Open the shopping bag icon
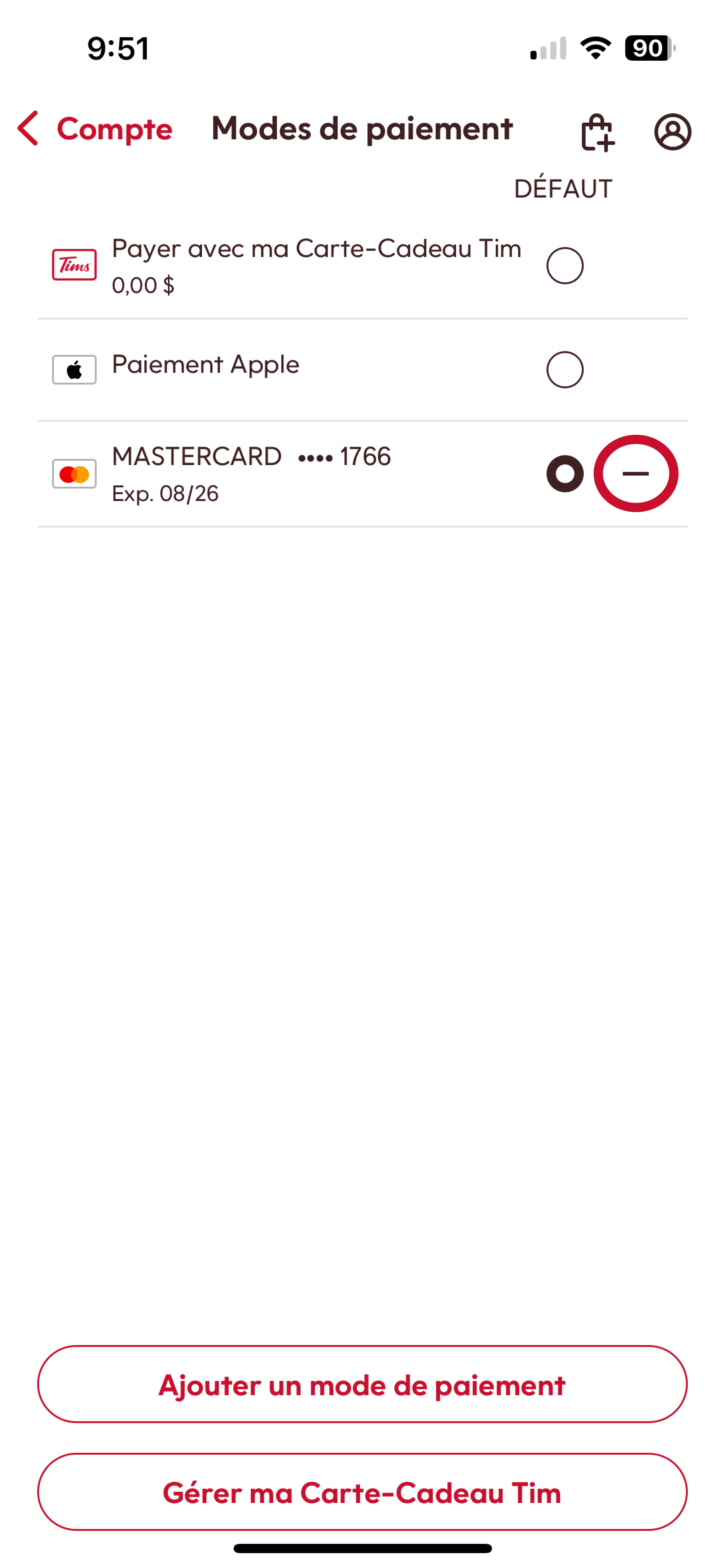The width and height of the screenshot is (725, 1568). click(x=597, y=132)
